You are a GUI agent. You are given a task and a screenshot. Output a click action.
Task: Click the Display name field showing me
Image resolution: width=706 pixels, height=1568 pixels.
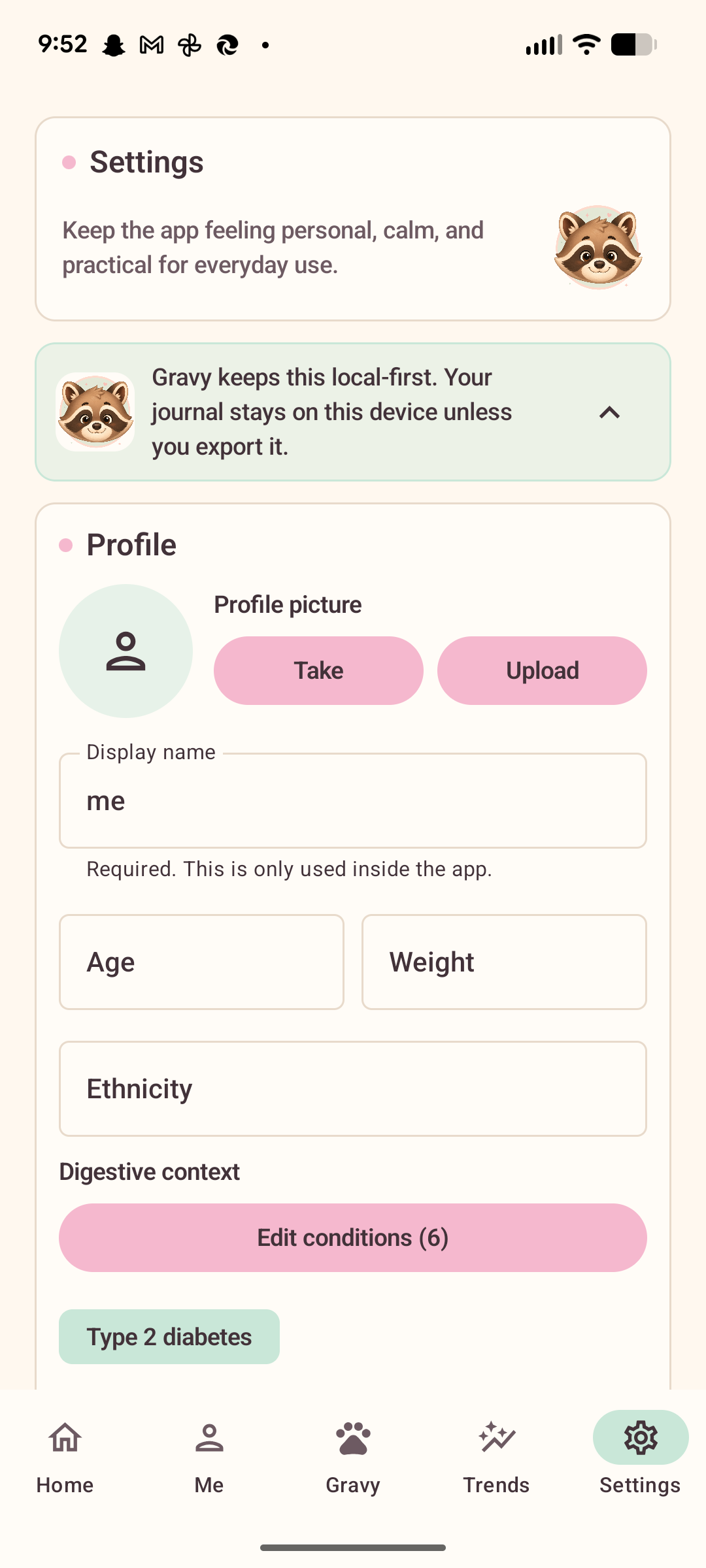click(x=352, y=800)
